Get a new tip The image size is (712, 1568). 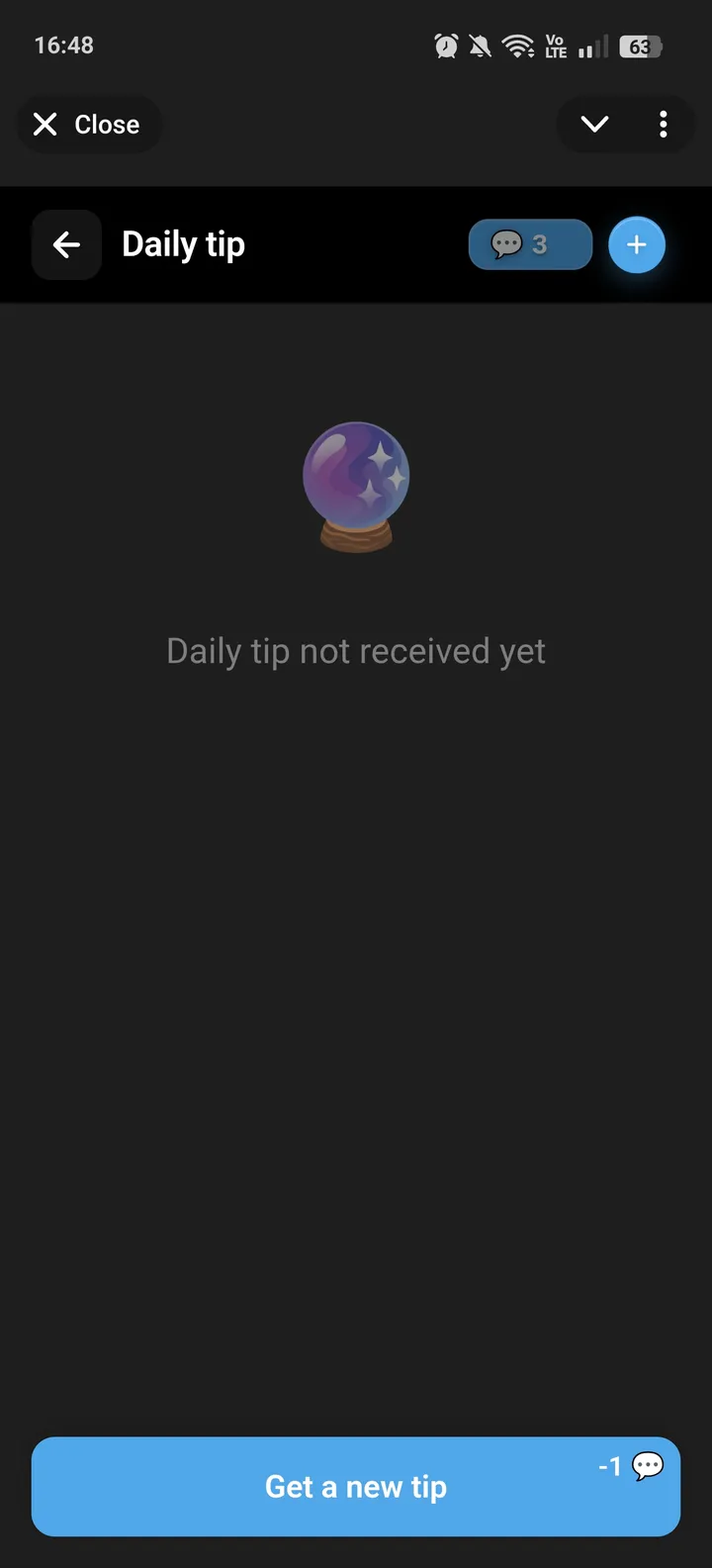tap(356, 1486)
